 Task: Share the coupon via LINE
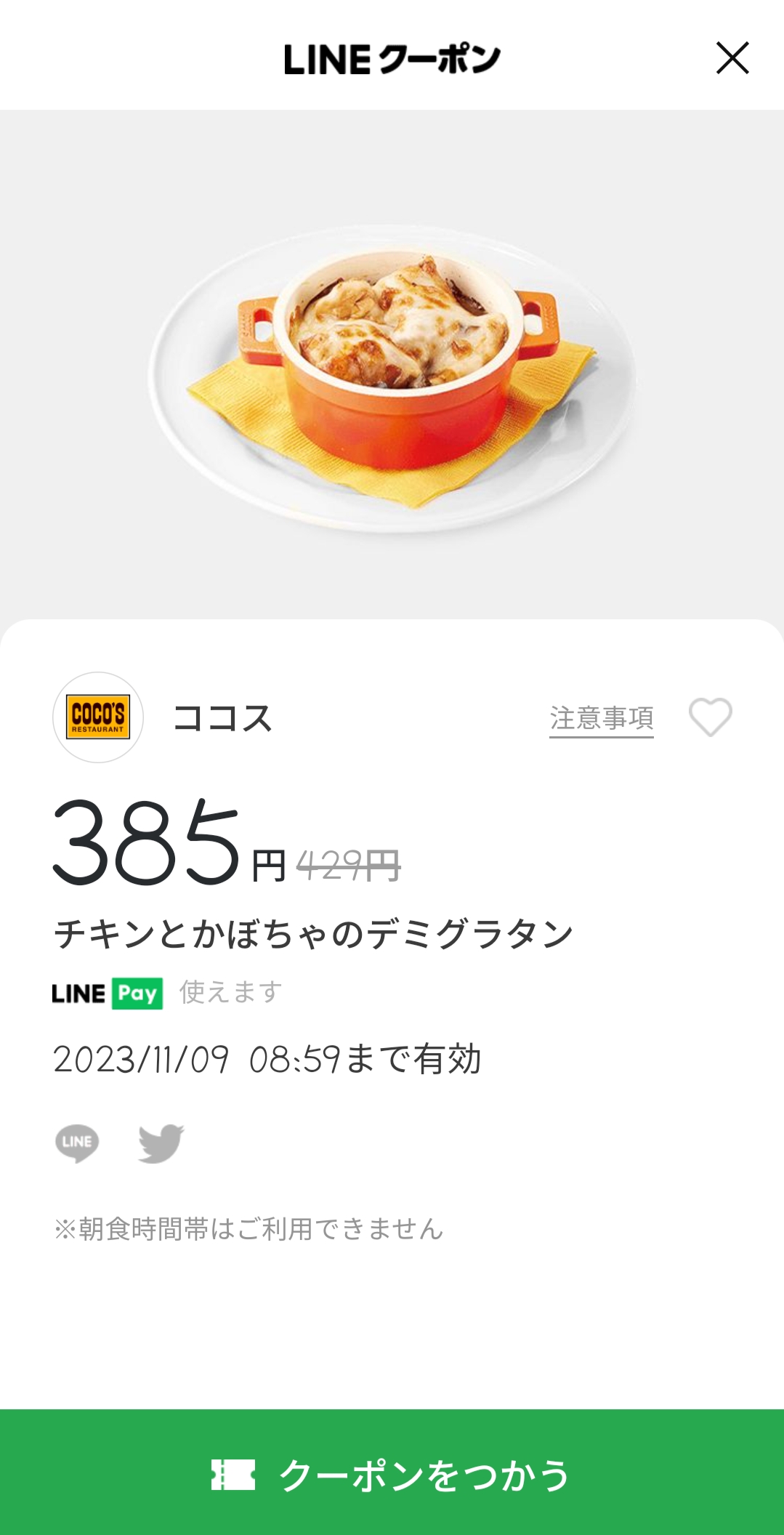tap(77, 1143)
